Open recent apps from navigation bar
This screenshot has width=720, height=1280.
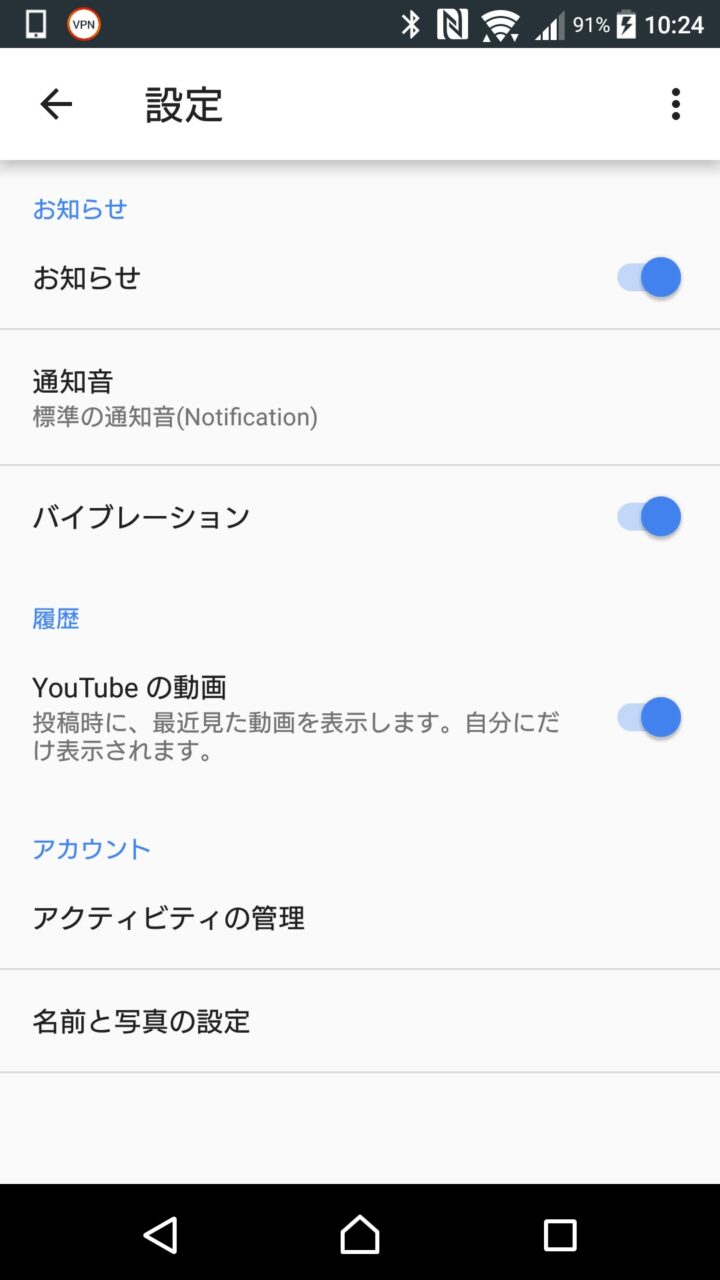560,1235
